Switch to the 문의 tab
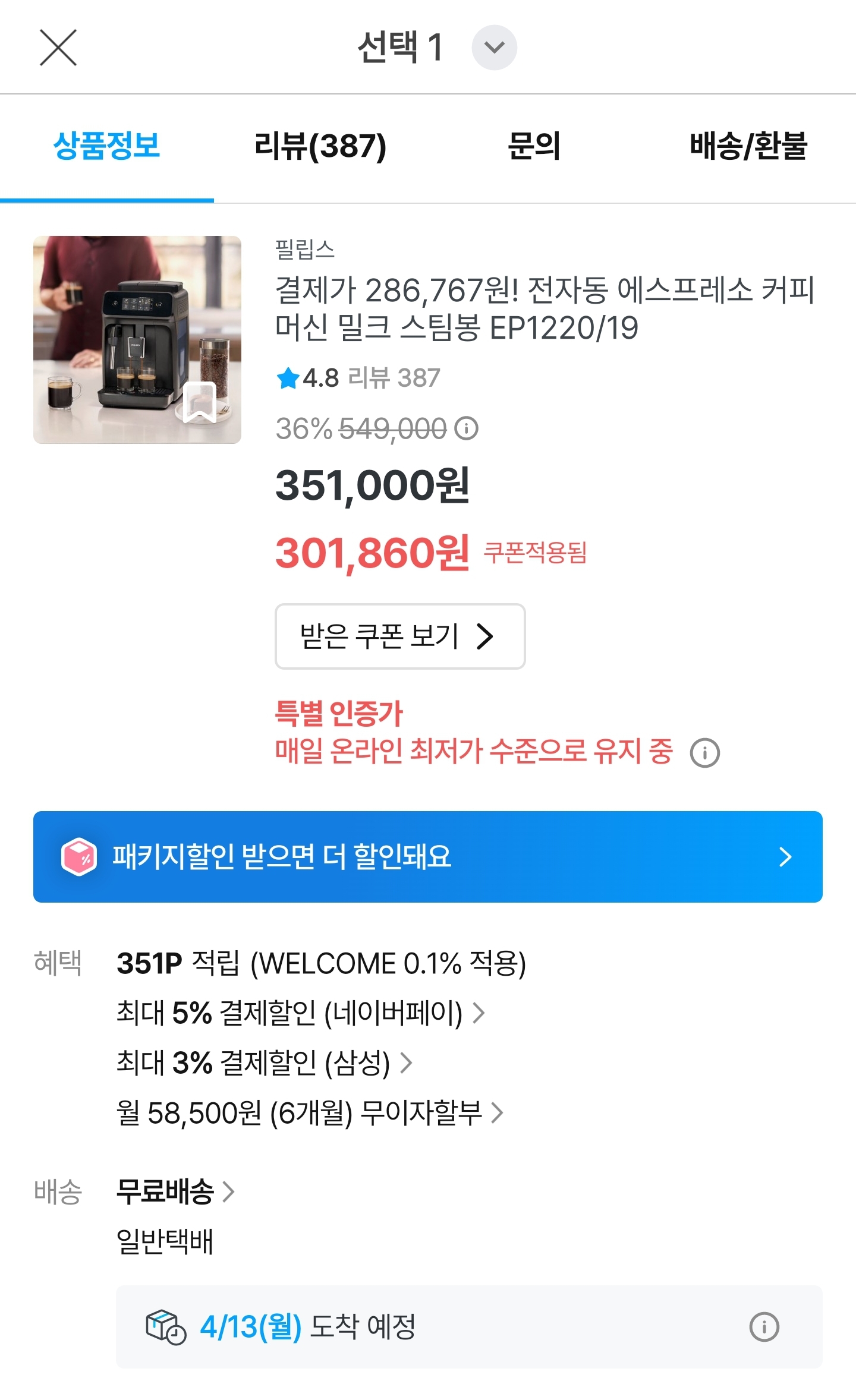856x1400 pixels. [x=534, y=146]
